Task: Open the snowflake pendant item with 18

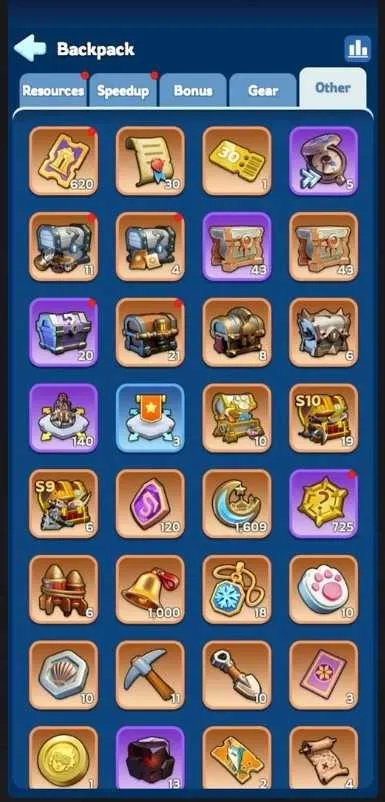Action: (x=237, y=590)
